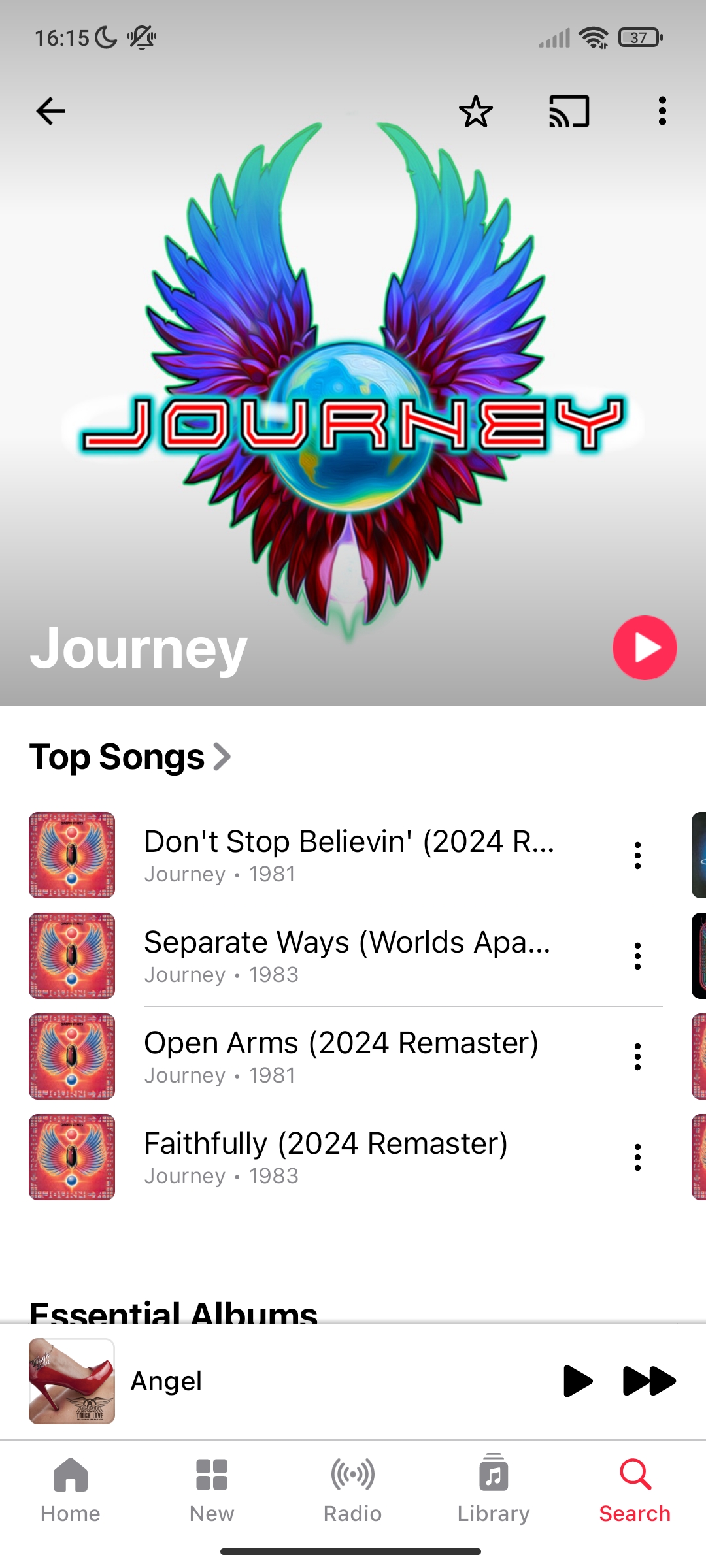
Task: Play Journey with the red play button
Action: 644,647
